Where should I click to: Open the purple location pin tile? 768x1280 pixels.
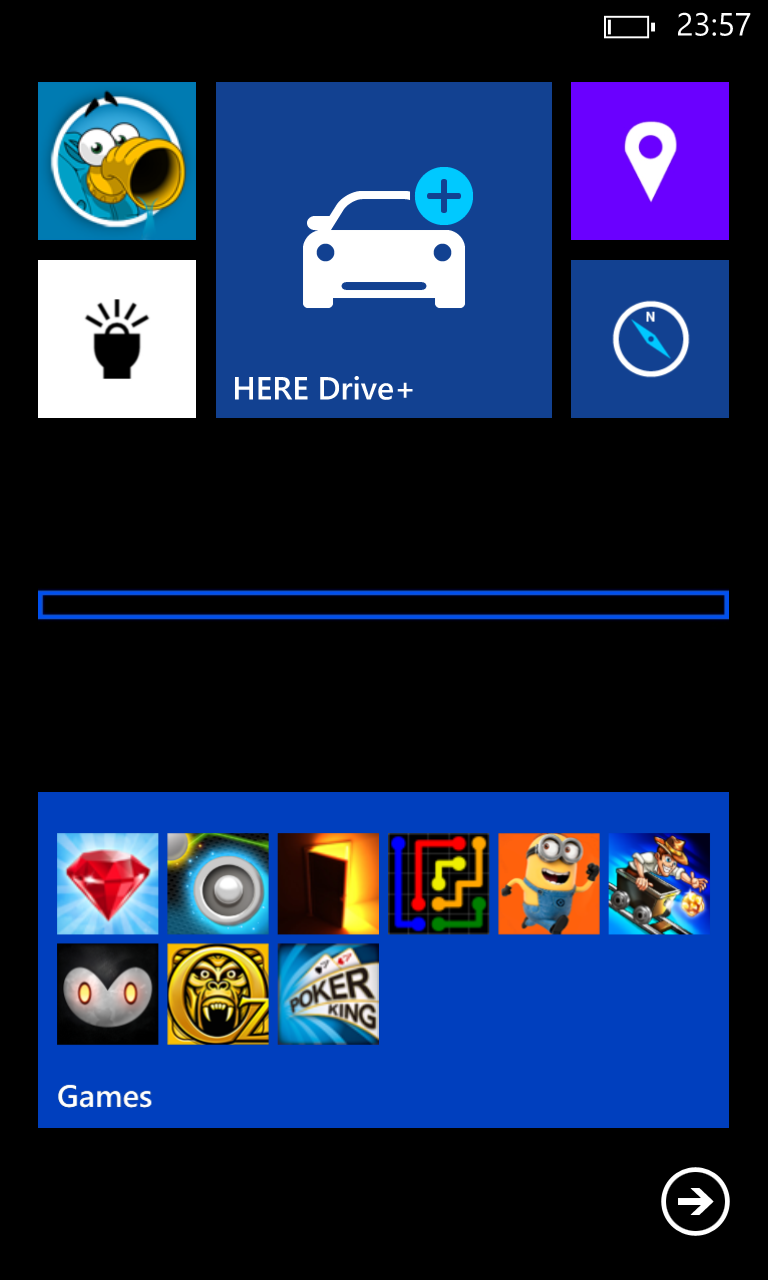[x=650, y=161]
